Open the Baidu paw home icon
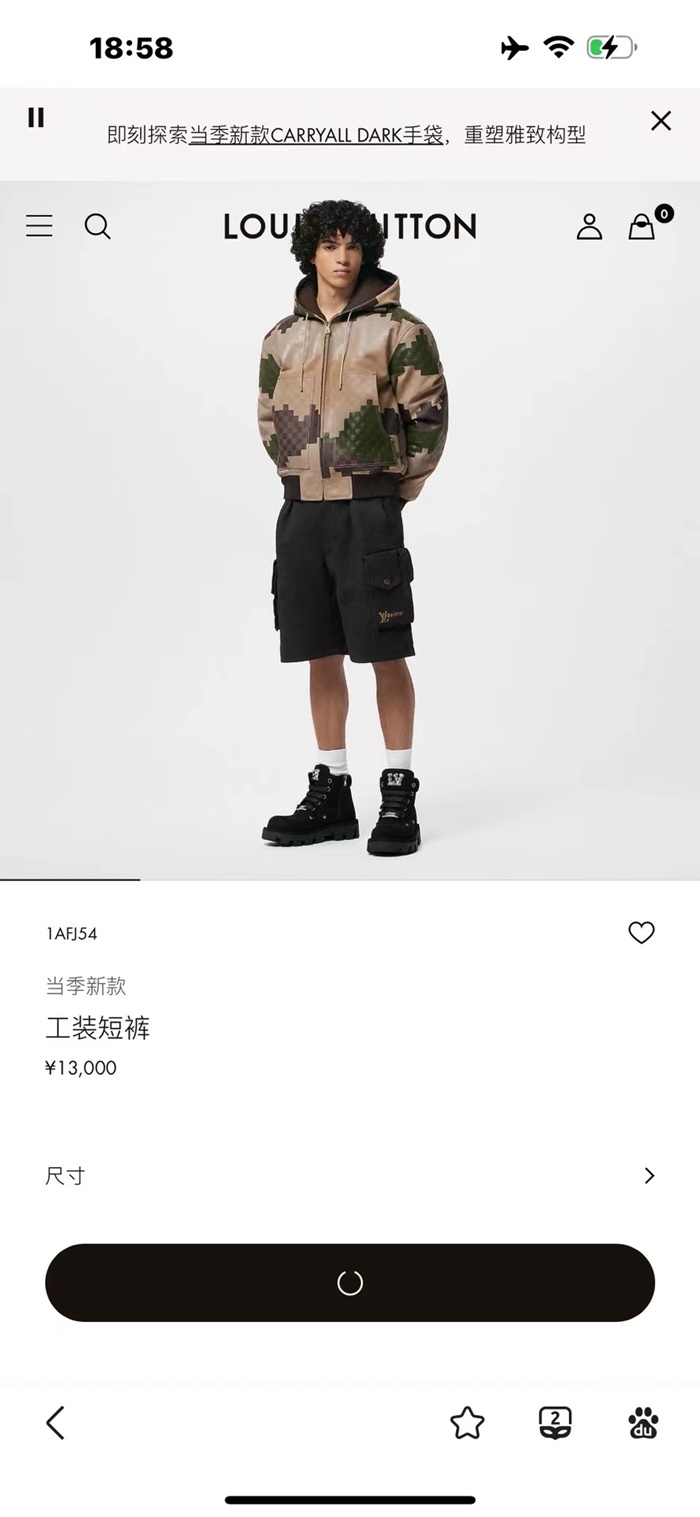Viewport: 700px width, 1517px height. coord(643,1423)
